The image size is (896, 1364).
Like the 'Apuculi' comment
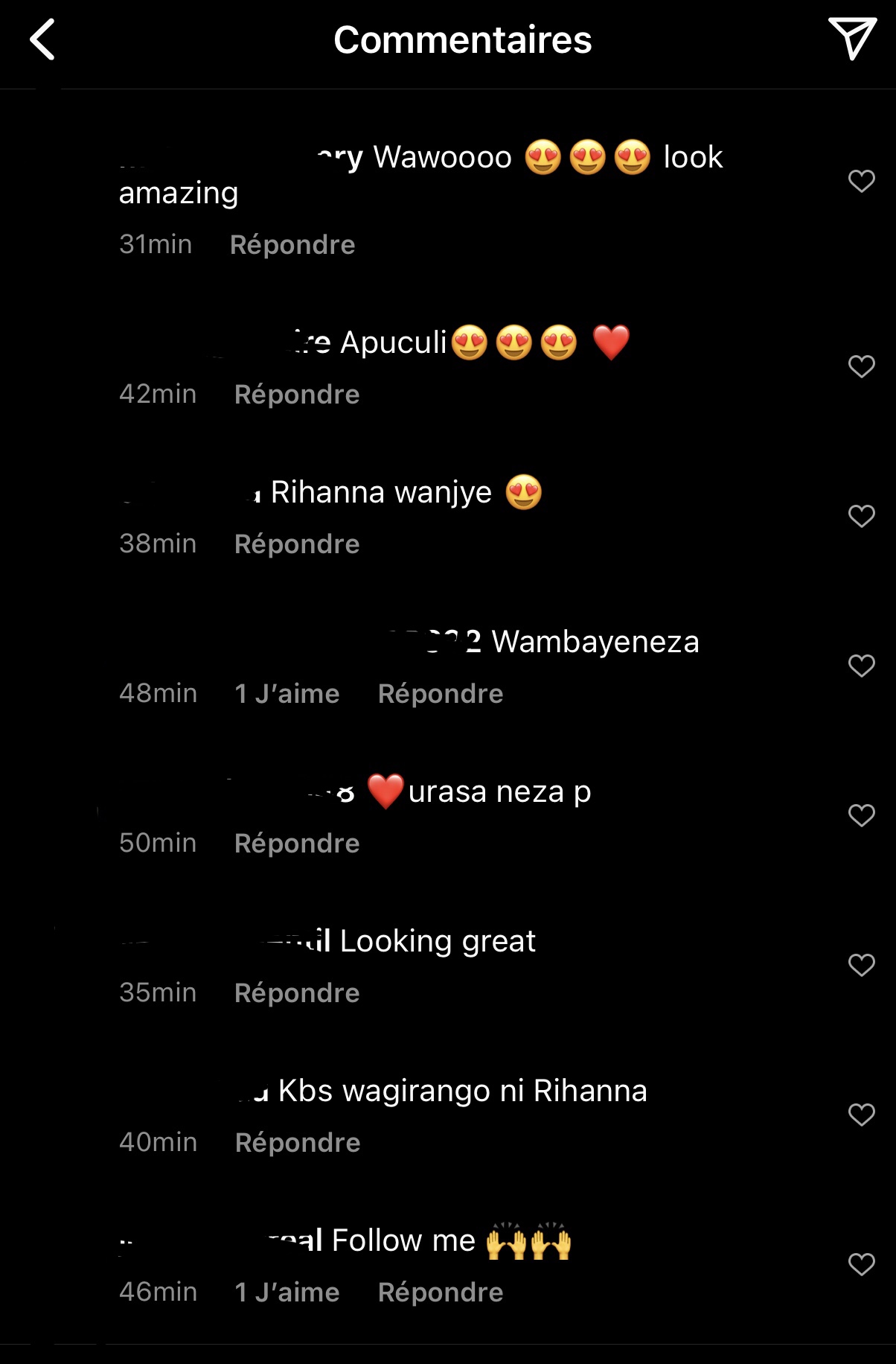click(x=861, y=366)
